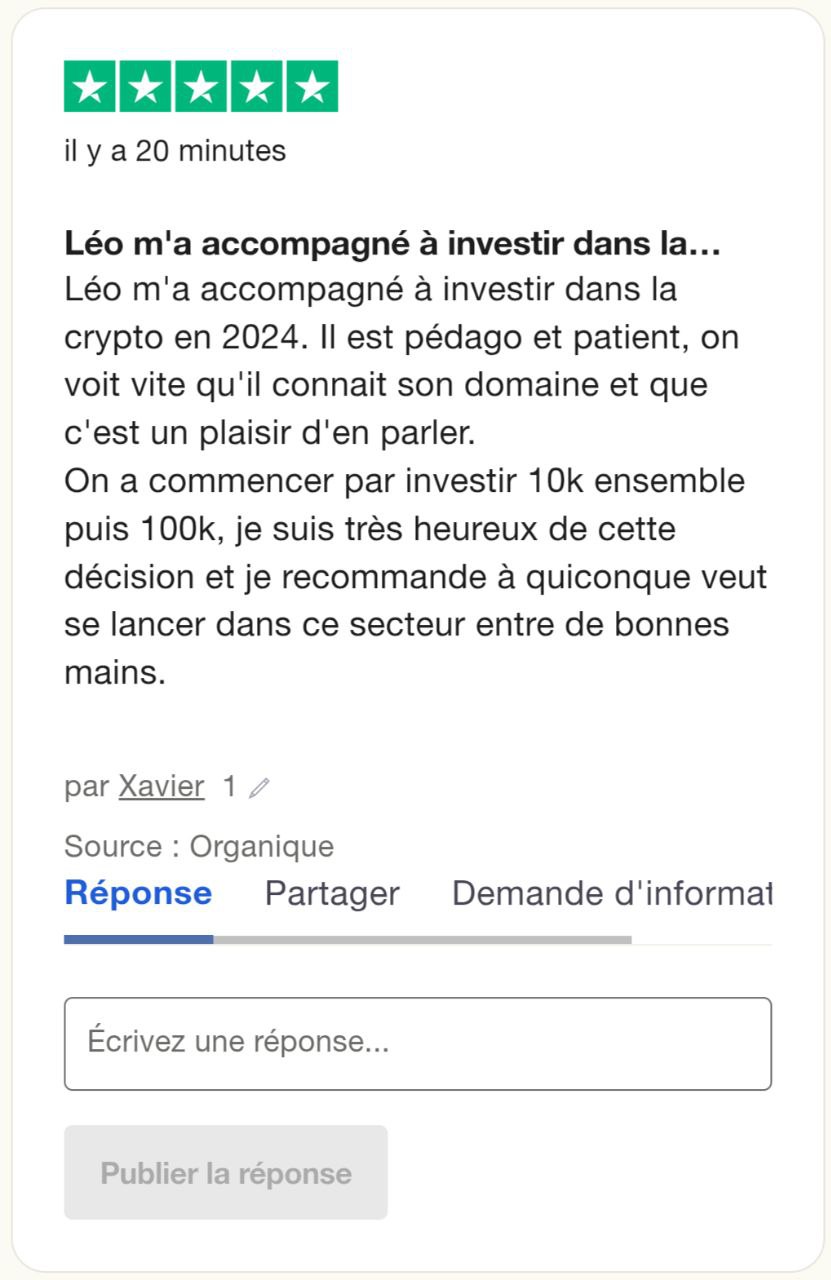Tap the Publier la réponse button

click(226, 1173)
